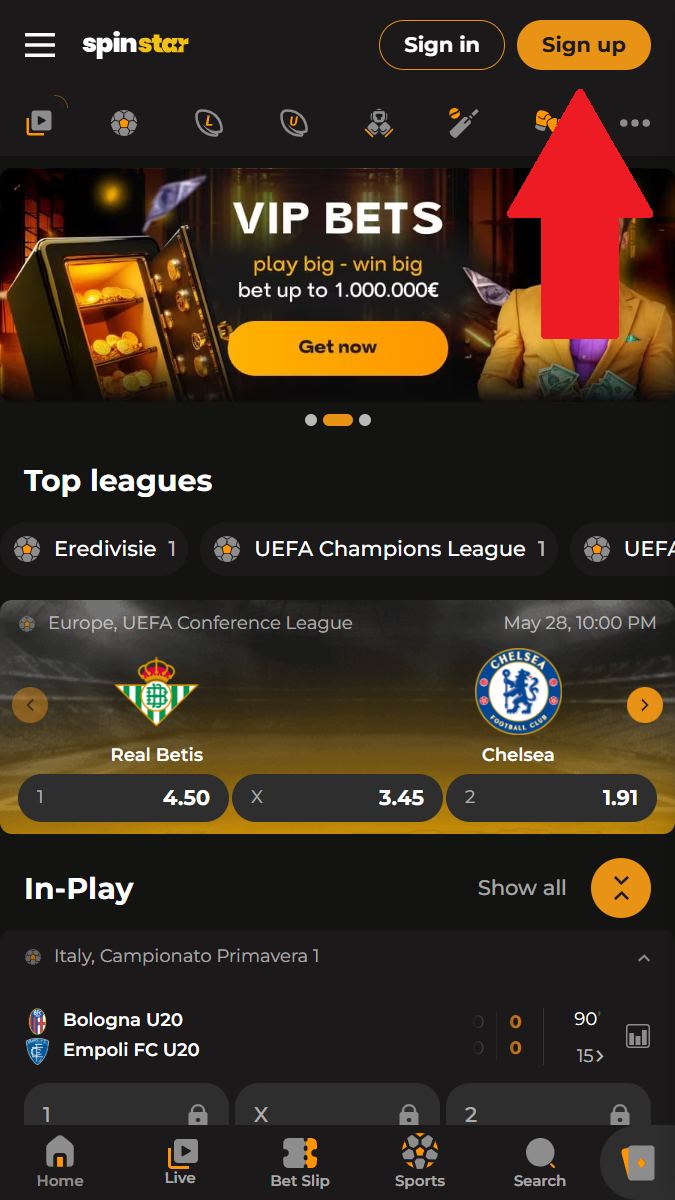Show all In-Play matches
675x1200 pixels.
522,888
